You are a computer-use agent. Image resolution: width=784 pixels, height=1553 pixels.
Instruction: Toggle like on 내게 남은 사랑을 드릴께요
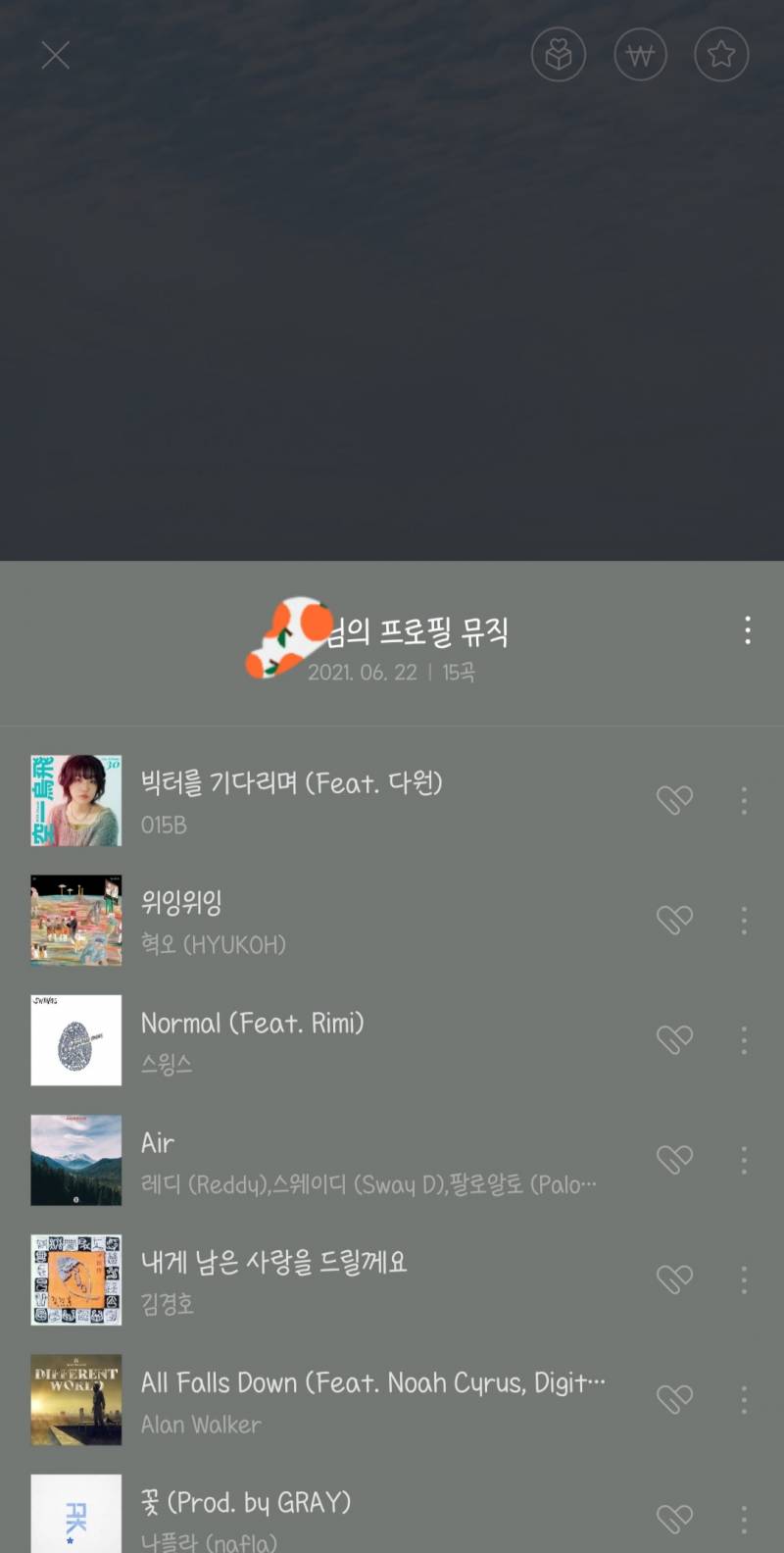675,1279
